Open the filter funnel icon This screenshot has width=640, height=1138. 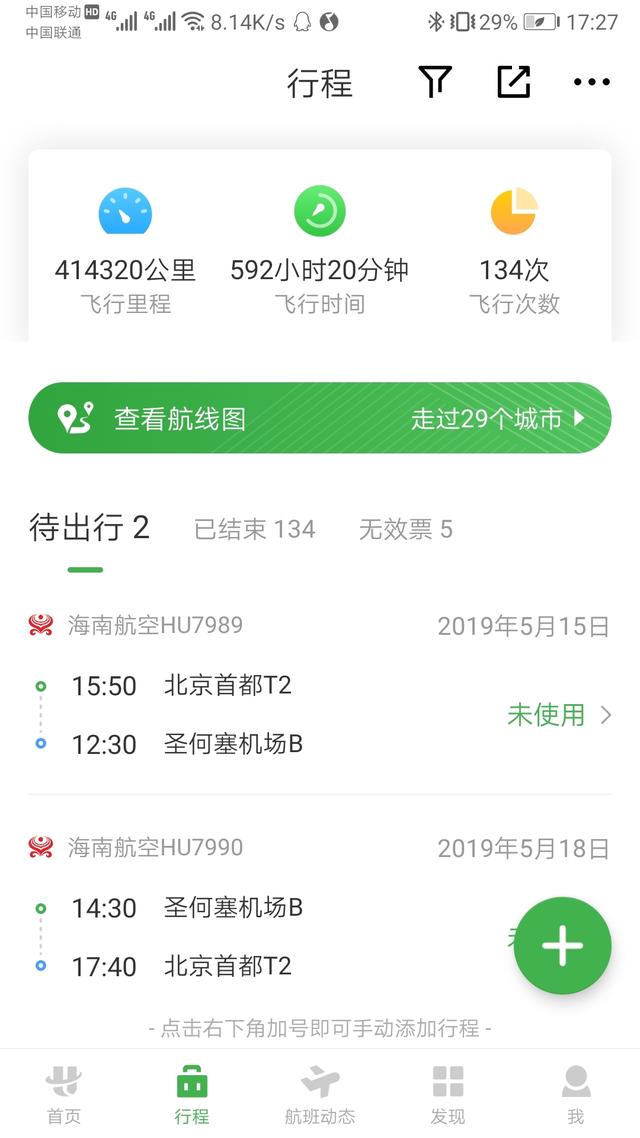[x=435, y=82]
